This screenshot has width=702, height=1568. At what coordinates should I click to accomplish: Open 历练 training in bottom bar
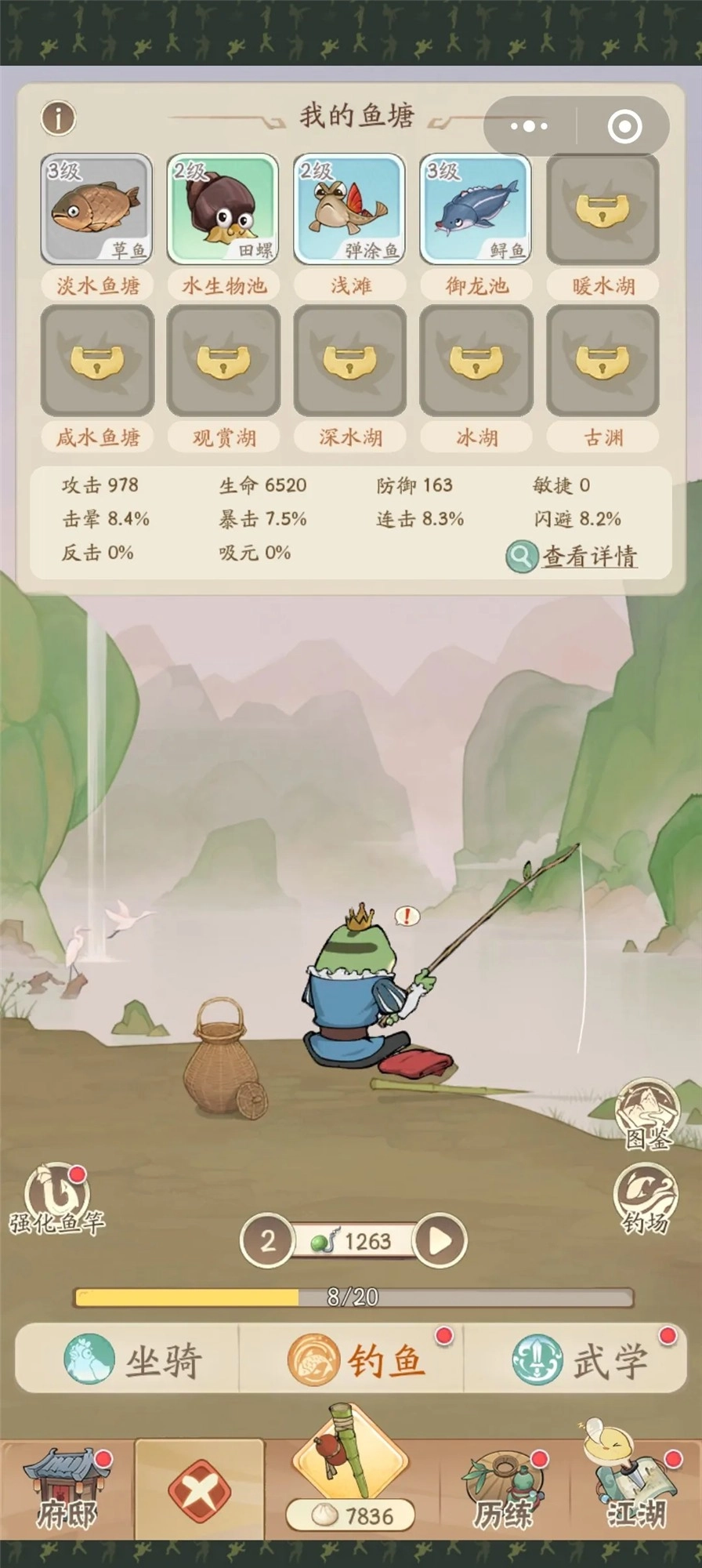[502, 1490]
